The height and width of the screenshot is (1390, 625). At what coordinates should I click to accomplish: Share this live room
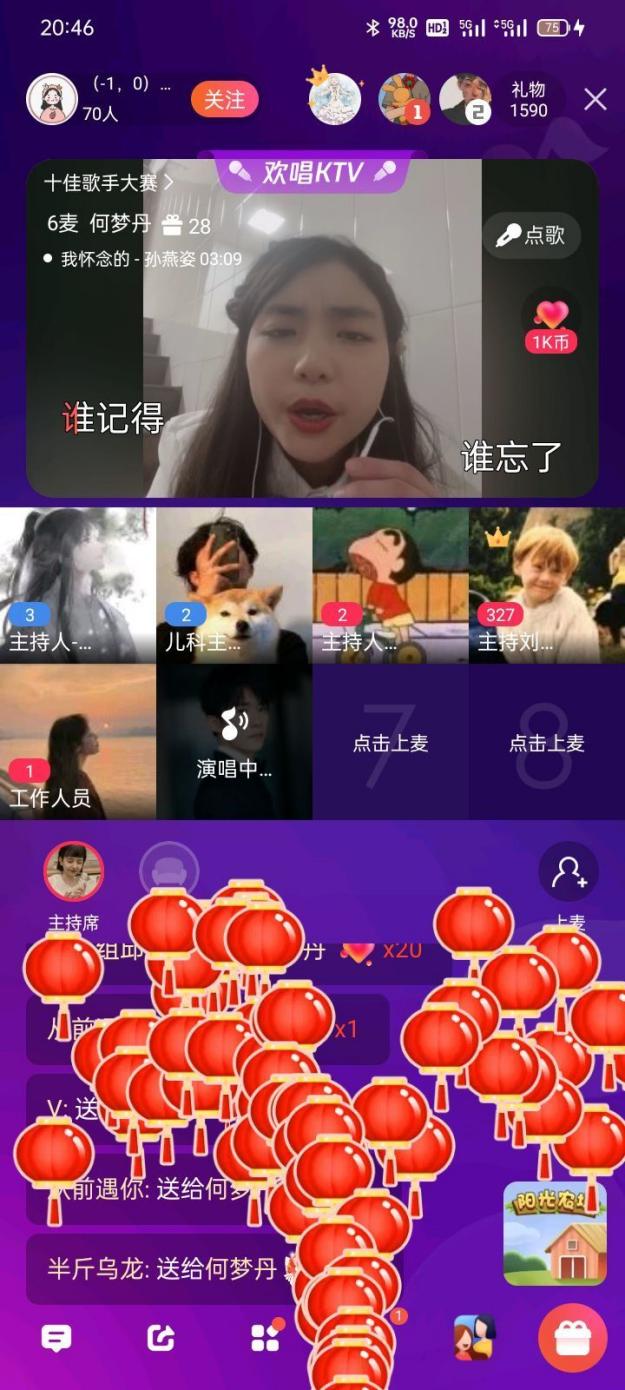click(x=161, y=1338)
